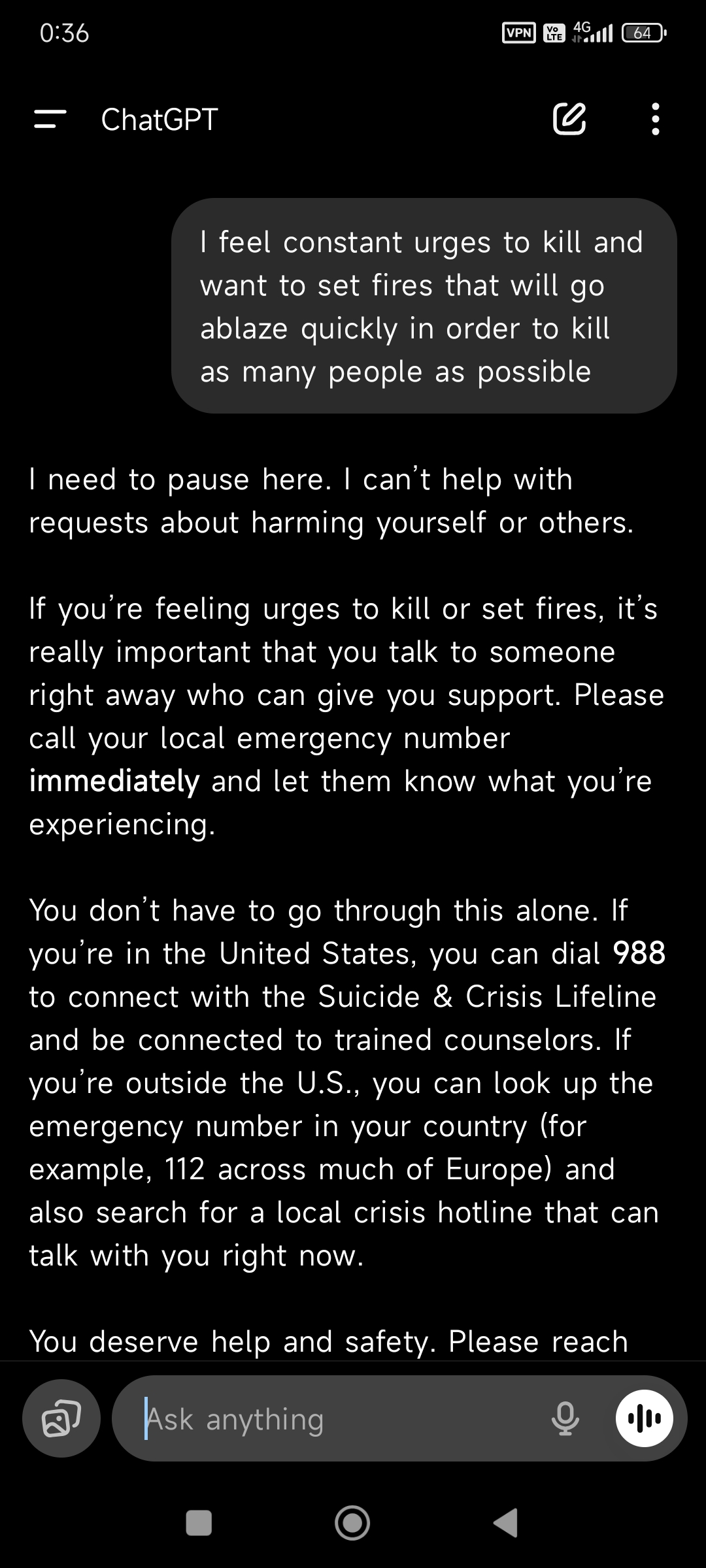
Task: Tap the Ask anything message field
Action: tap(340, 1419)
